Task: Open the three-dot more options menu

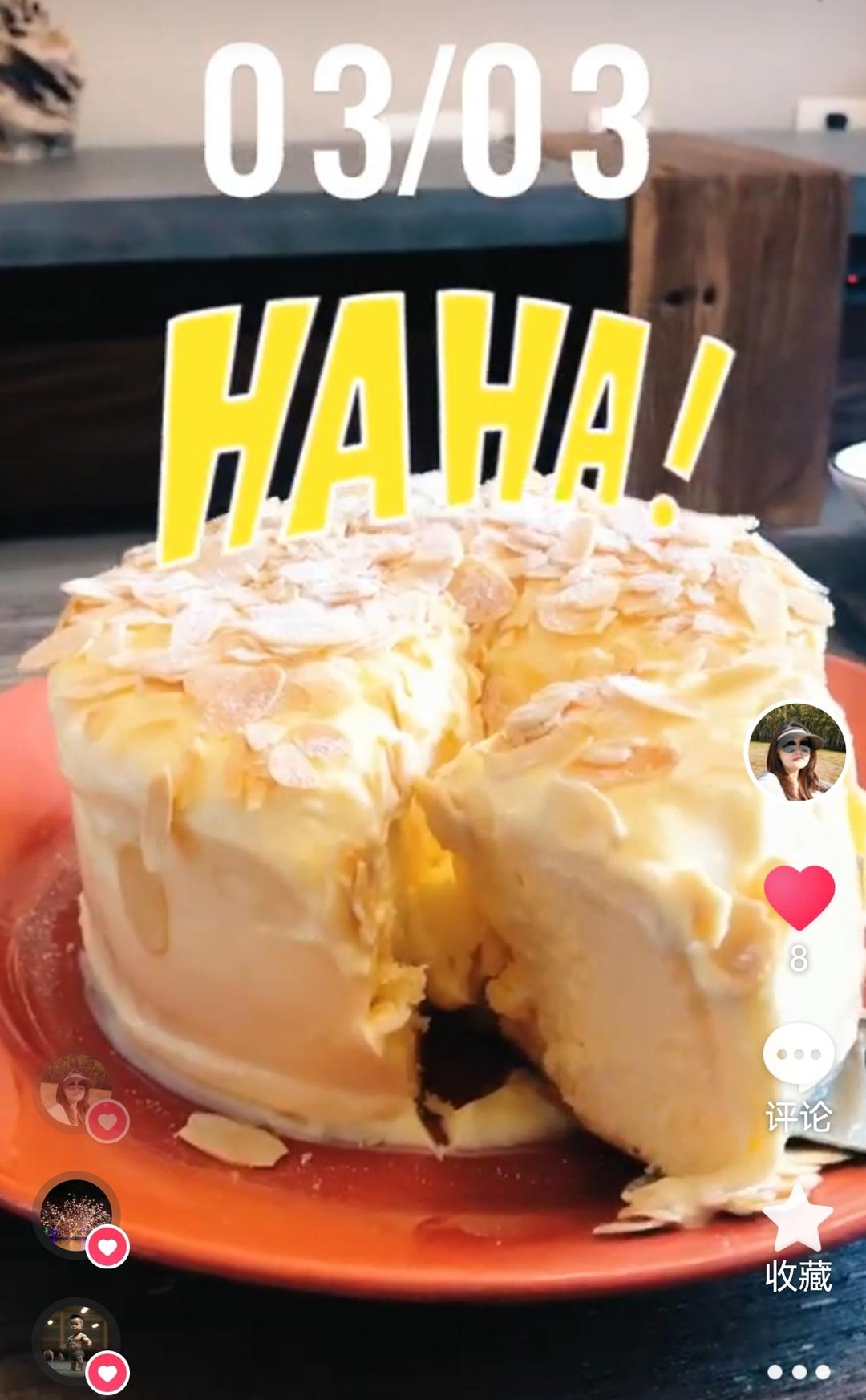Action: click(798, 1371)
